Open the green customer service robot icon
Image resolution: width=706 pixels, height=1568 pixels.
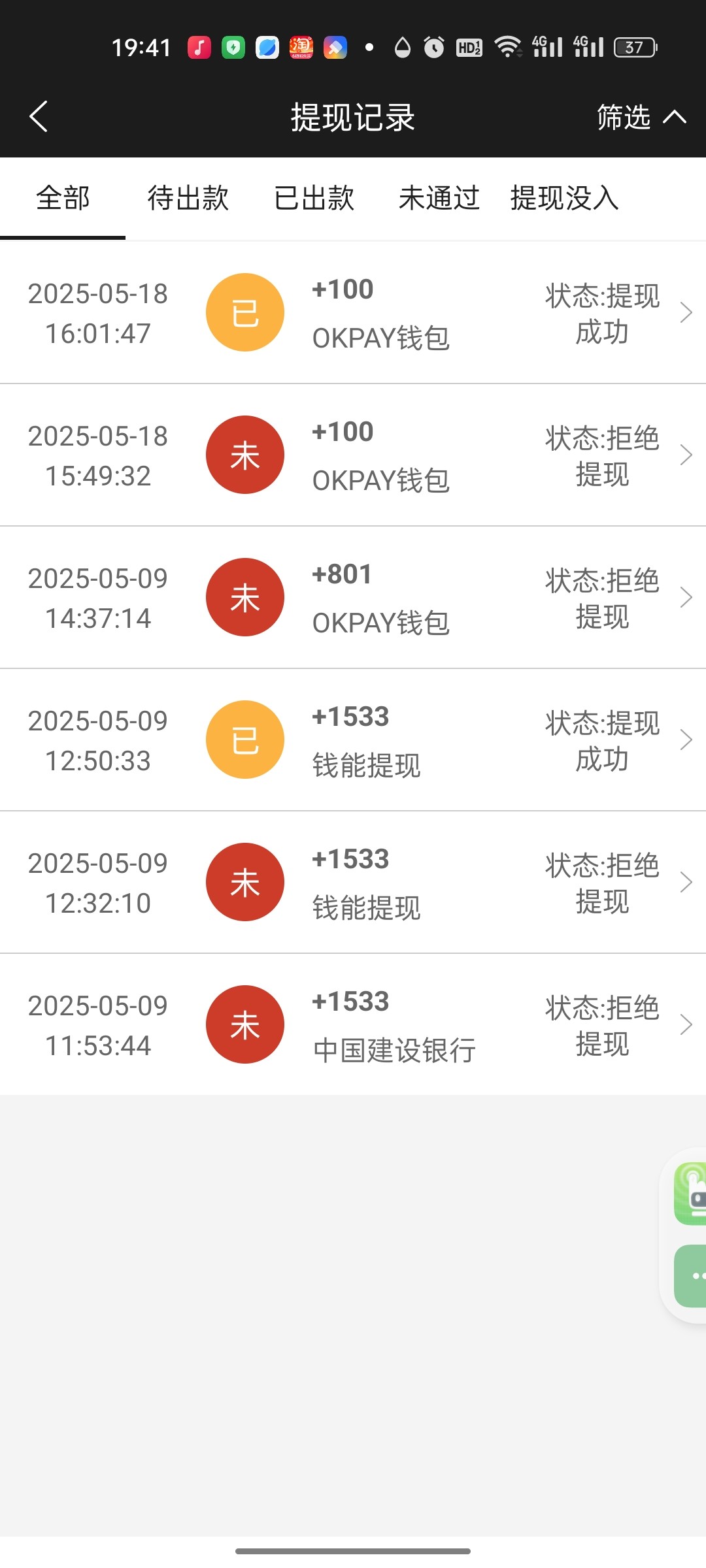coord(690,1193)
